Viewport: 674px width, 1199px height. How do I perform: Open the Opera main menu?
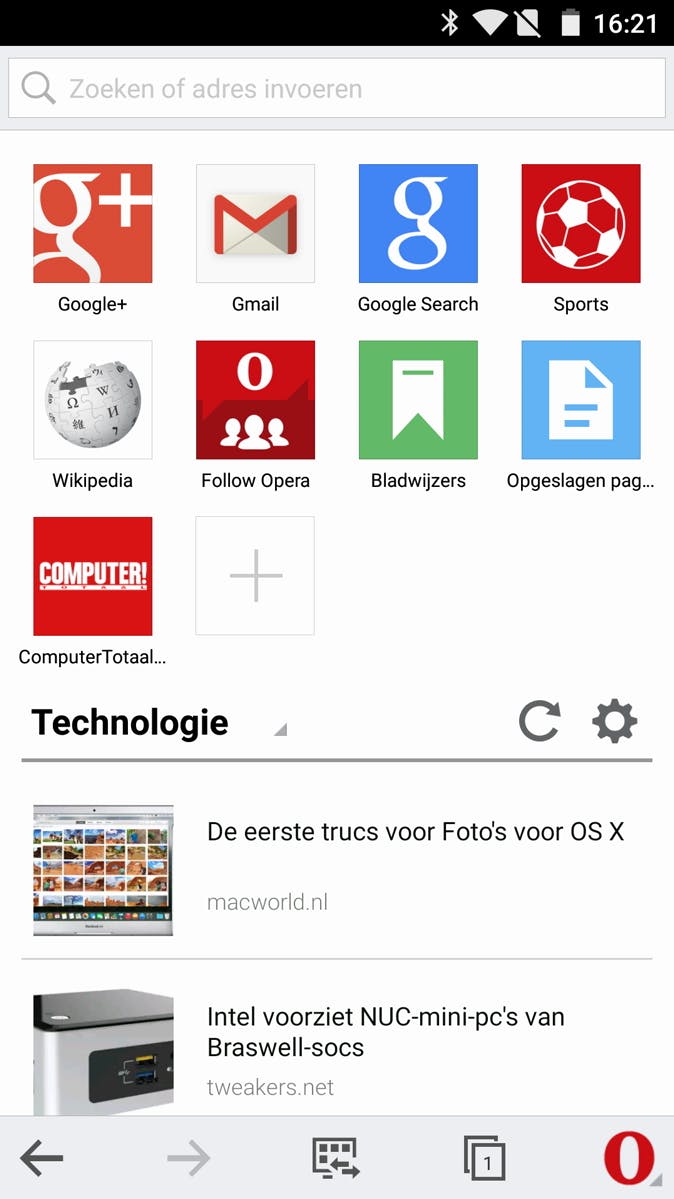[x=630, y=1159]
